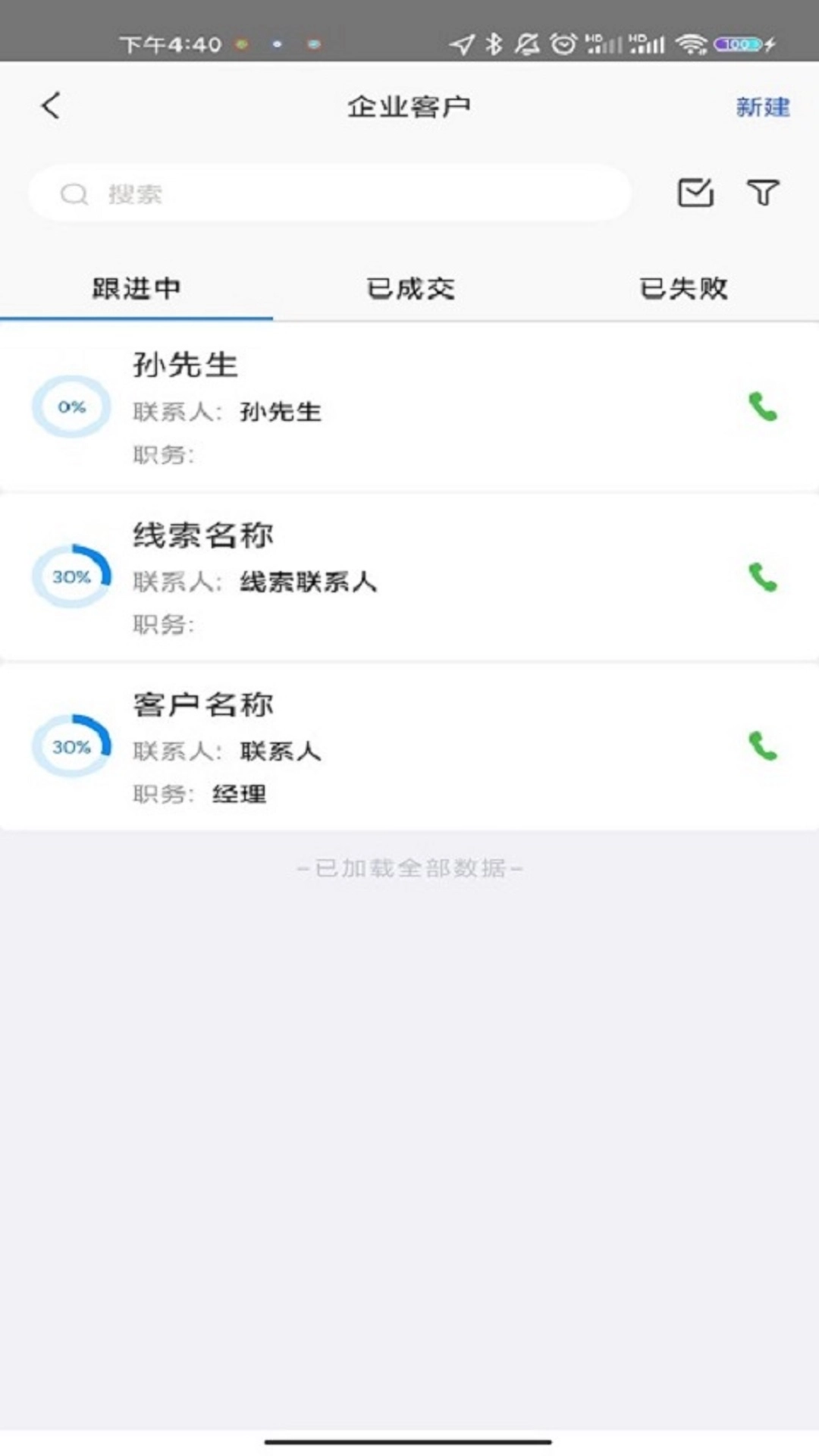Tap the back arrow at top left
This screenshot has width=819, height=1456.
pyautogui.click(x=50, y=105)
